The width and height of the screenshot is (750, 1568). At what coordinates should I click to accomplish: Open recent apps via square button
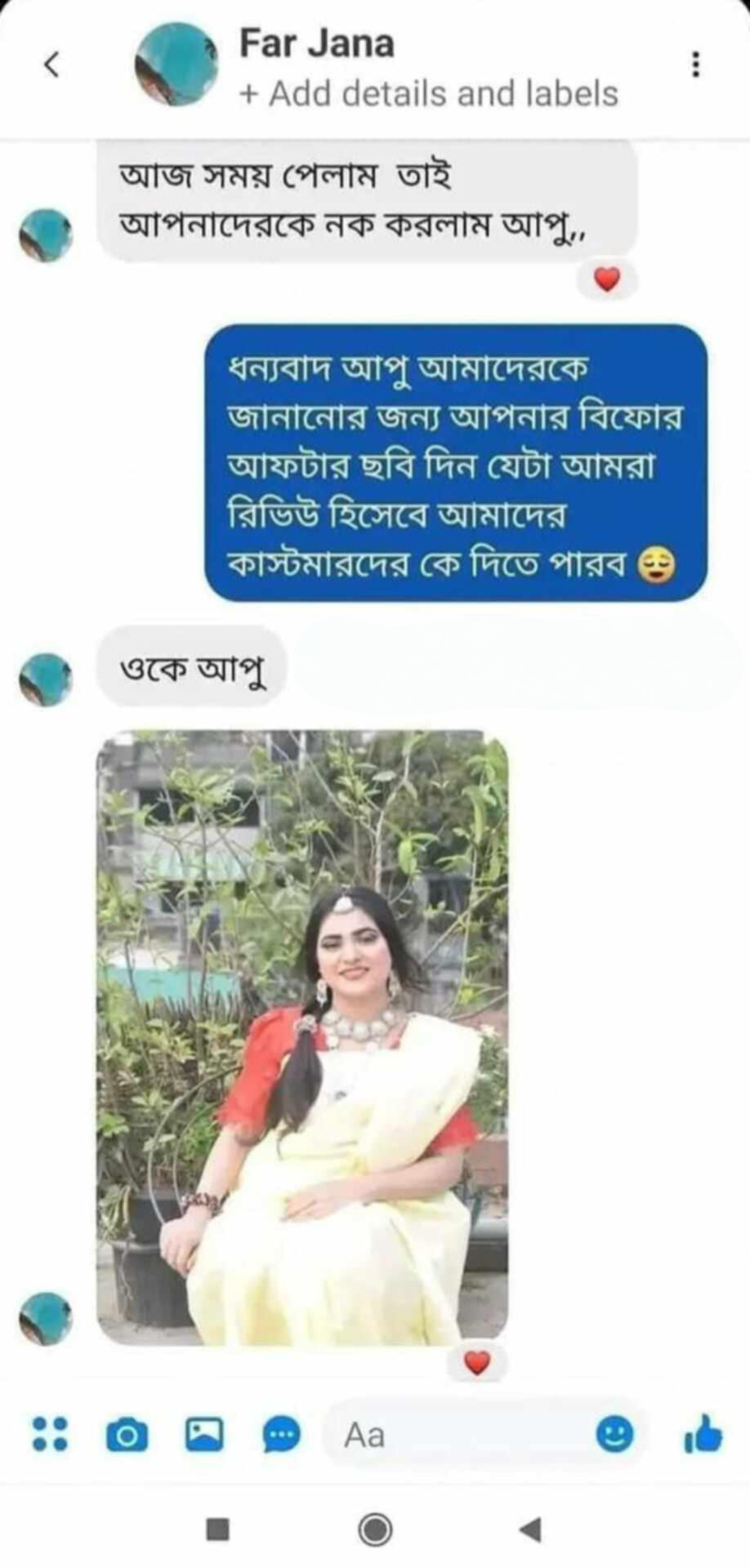point(217,1529)
